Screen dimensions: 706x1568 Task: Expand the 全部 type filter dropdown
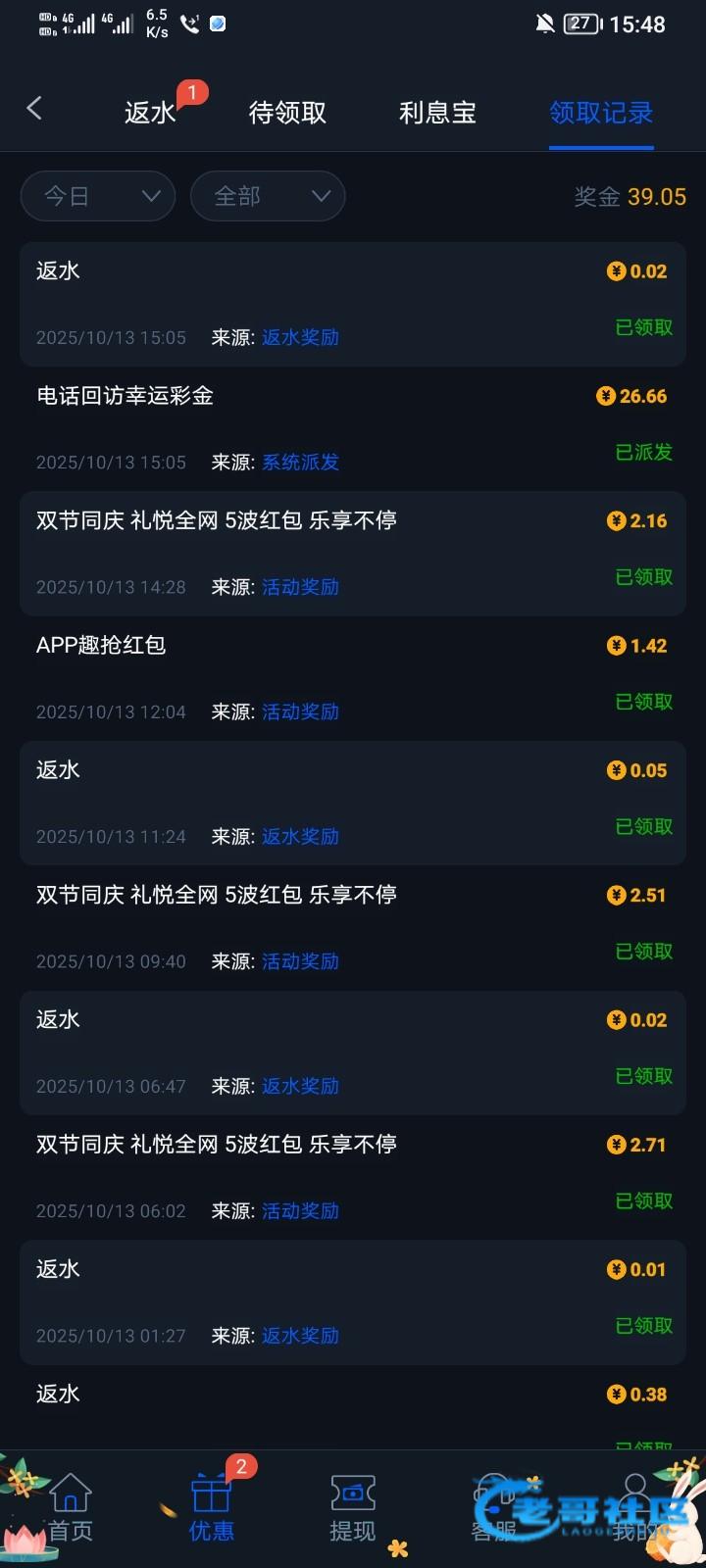268,196
